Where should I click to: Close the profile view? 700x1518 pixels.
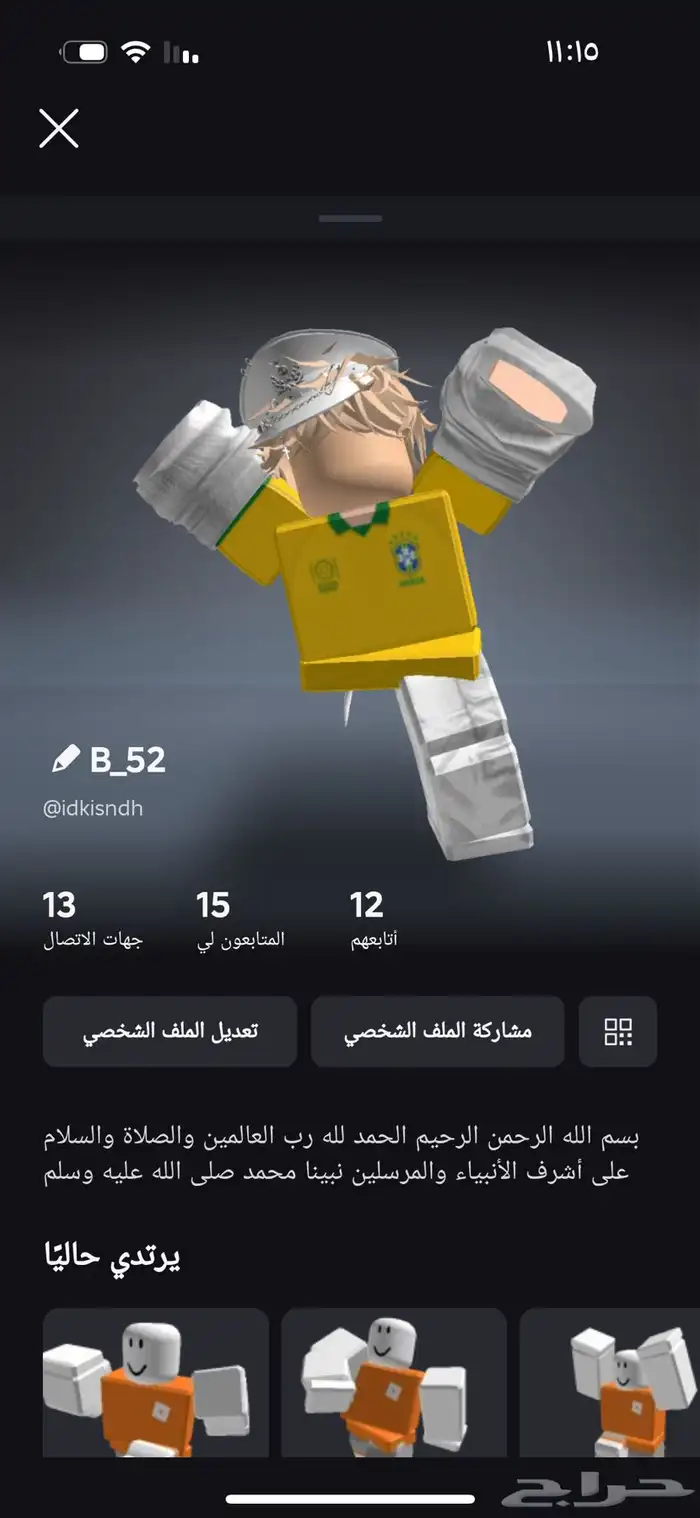(x=59, y=129)
